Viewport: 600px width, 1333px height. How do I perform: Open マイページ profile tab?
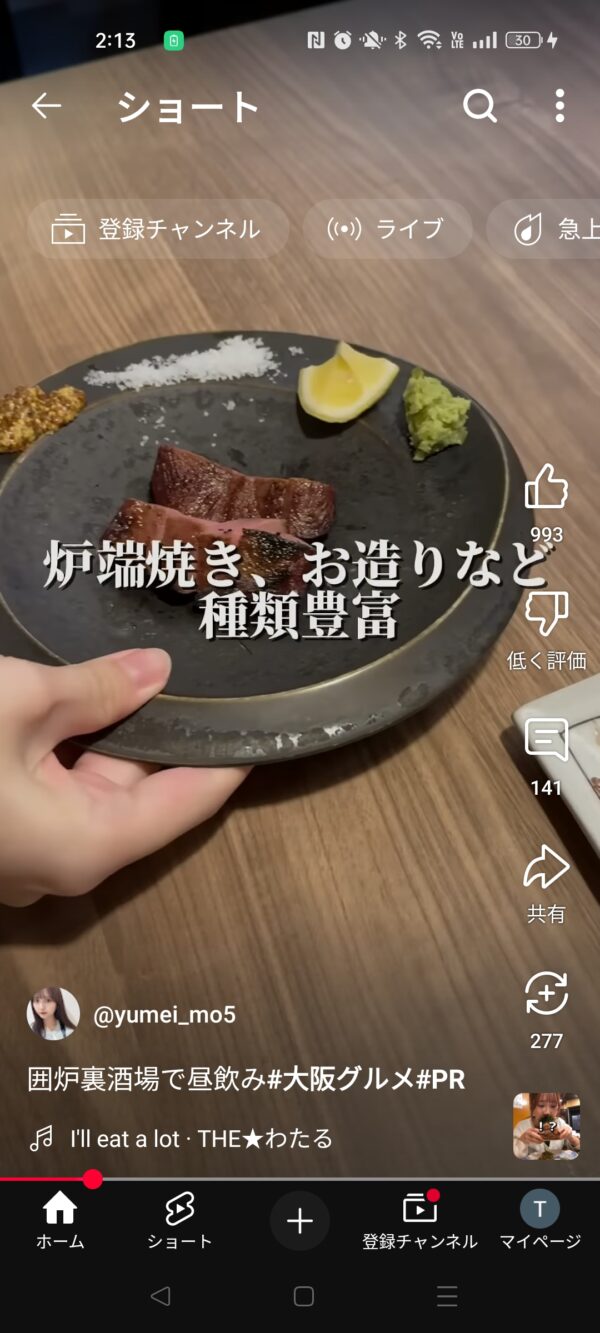pos(540,1221)
